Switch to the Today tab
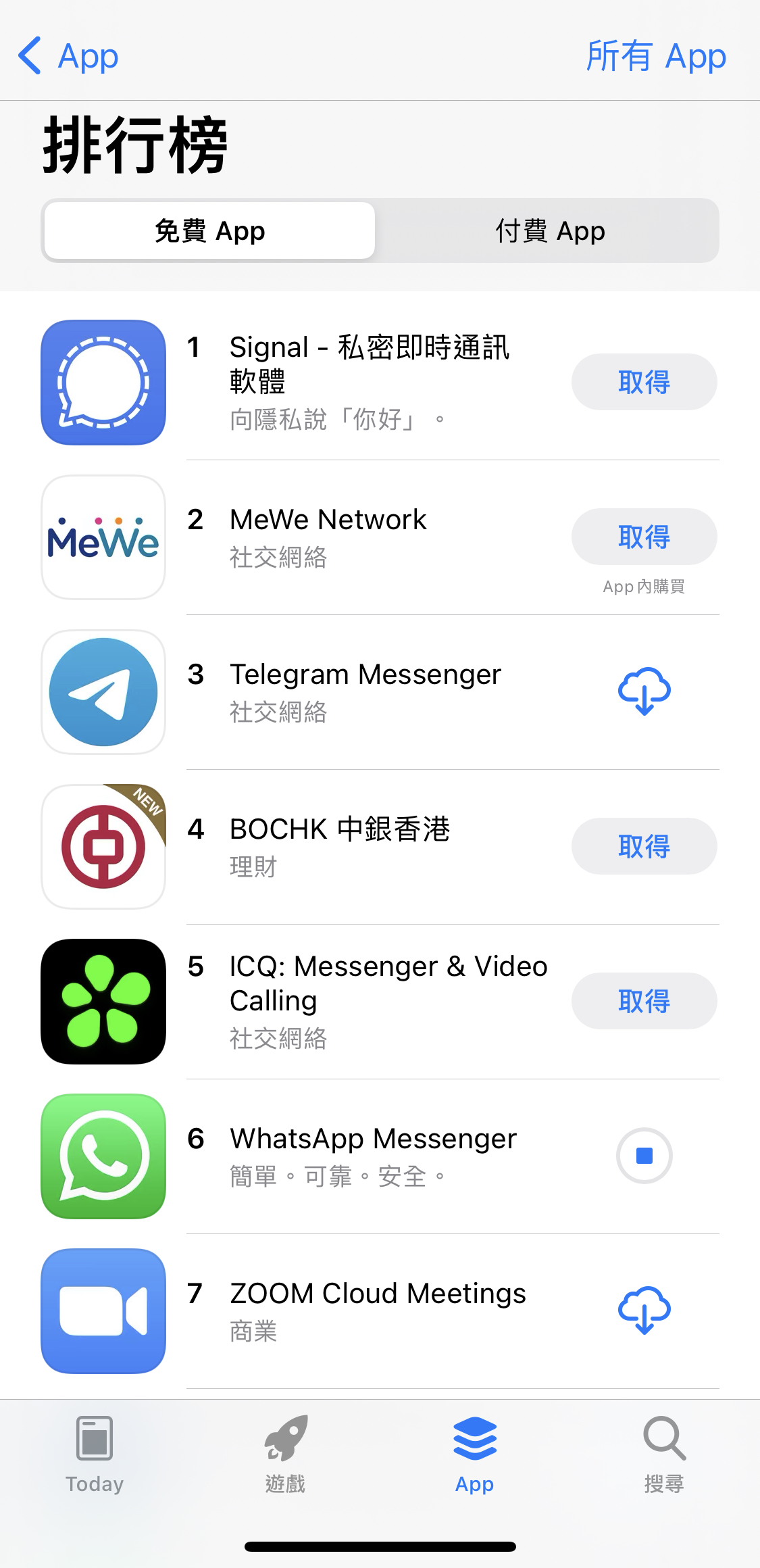 pos(95,1454)
